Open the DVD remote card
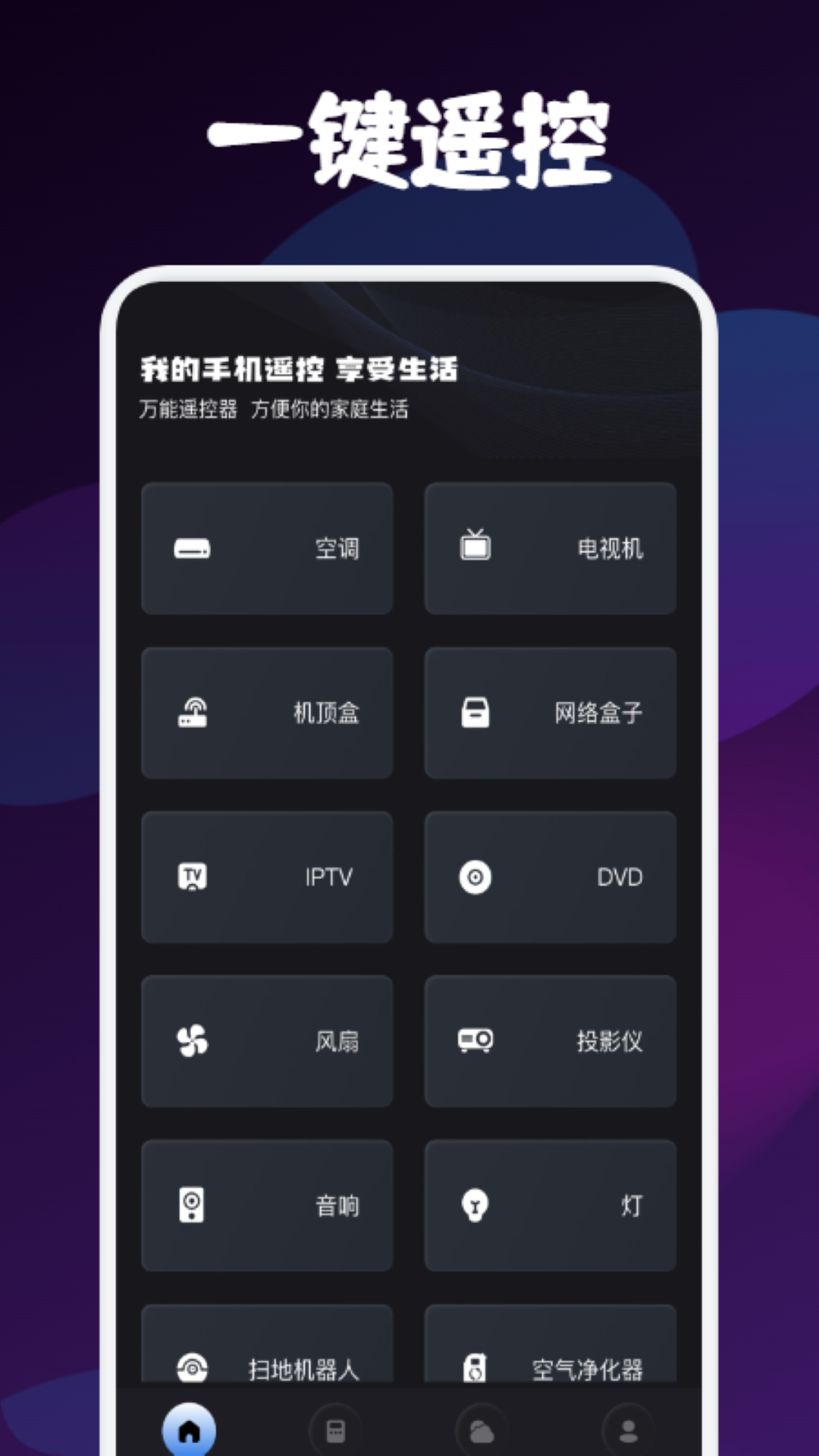 551,877
